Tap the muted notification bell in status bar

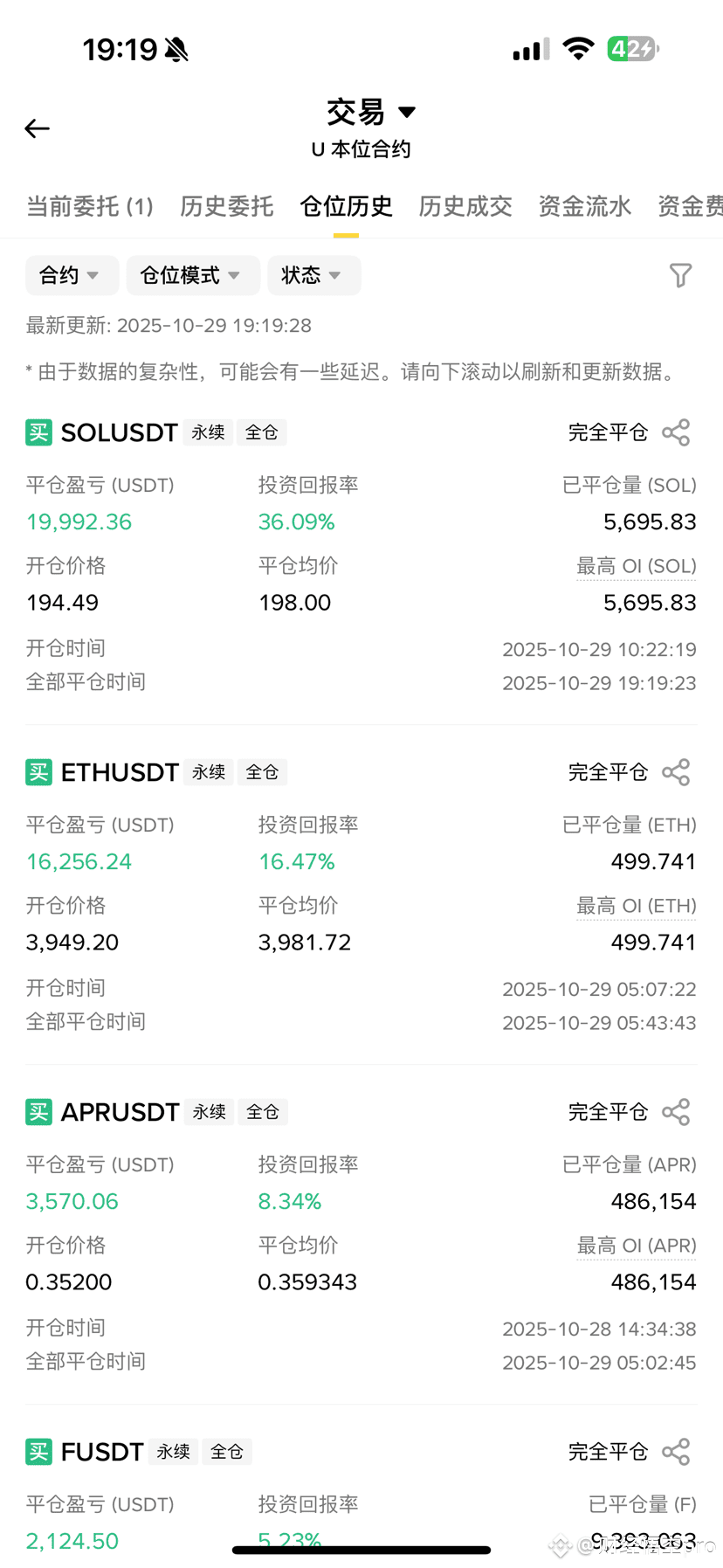[177, 49]
